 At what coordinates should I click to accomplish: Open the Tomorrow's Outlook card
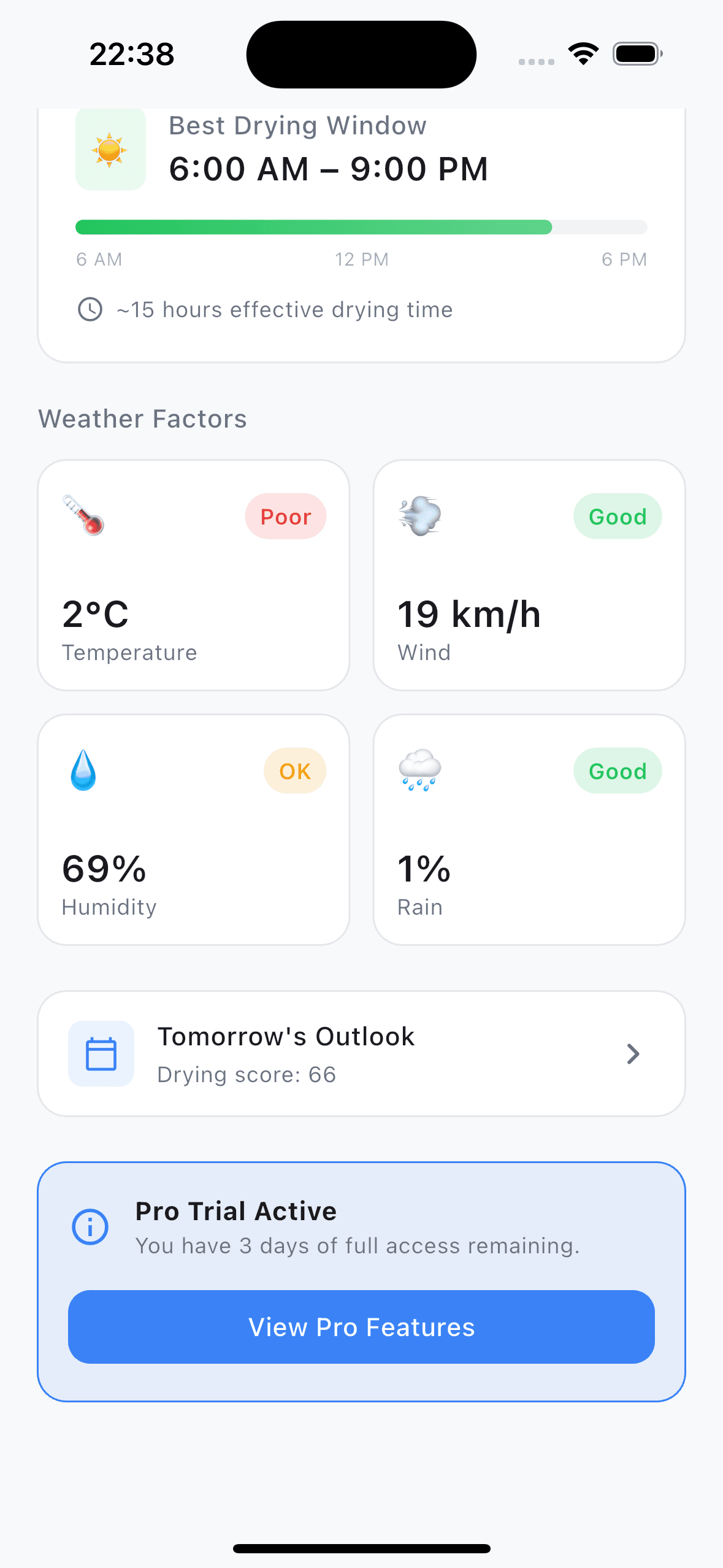361,1053
